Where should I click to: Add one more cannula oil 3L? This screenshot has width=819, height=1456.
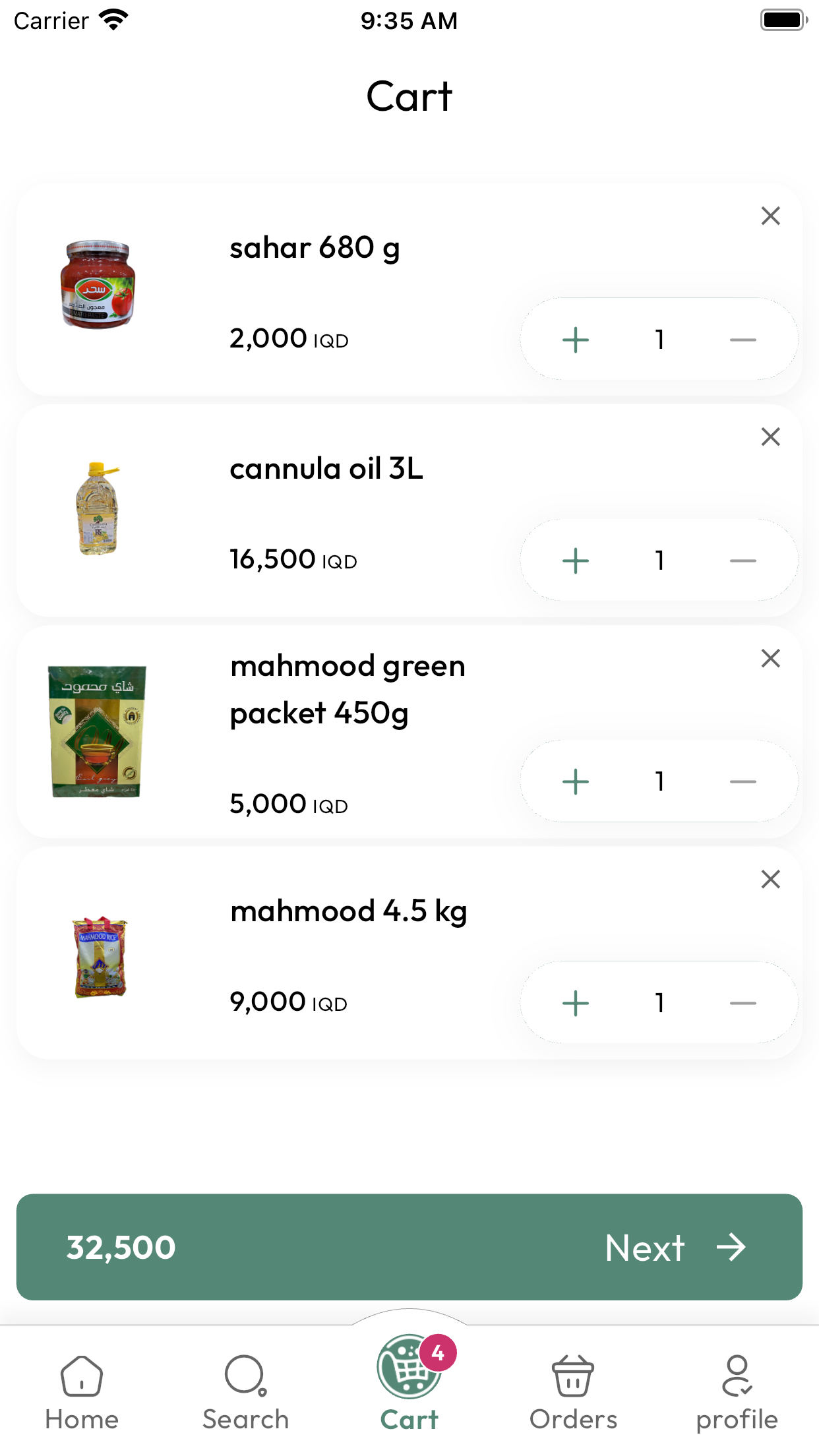click(x=575, y=561)
